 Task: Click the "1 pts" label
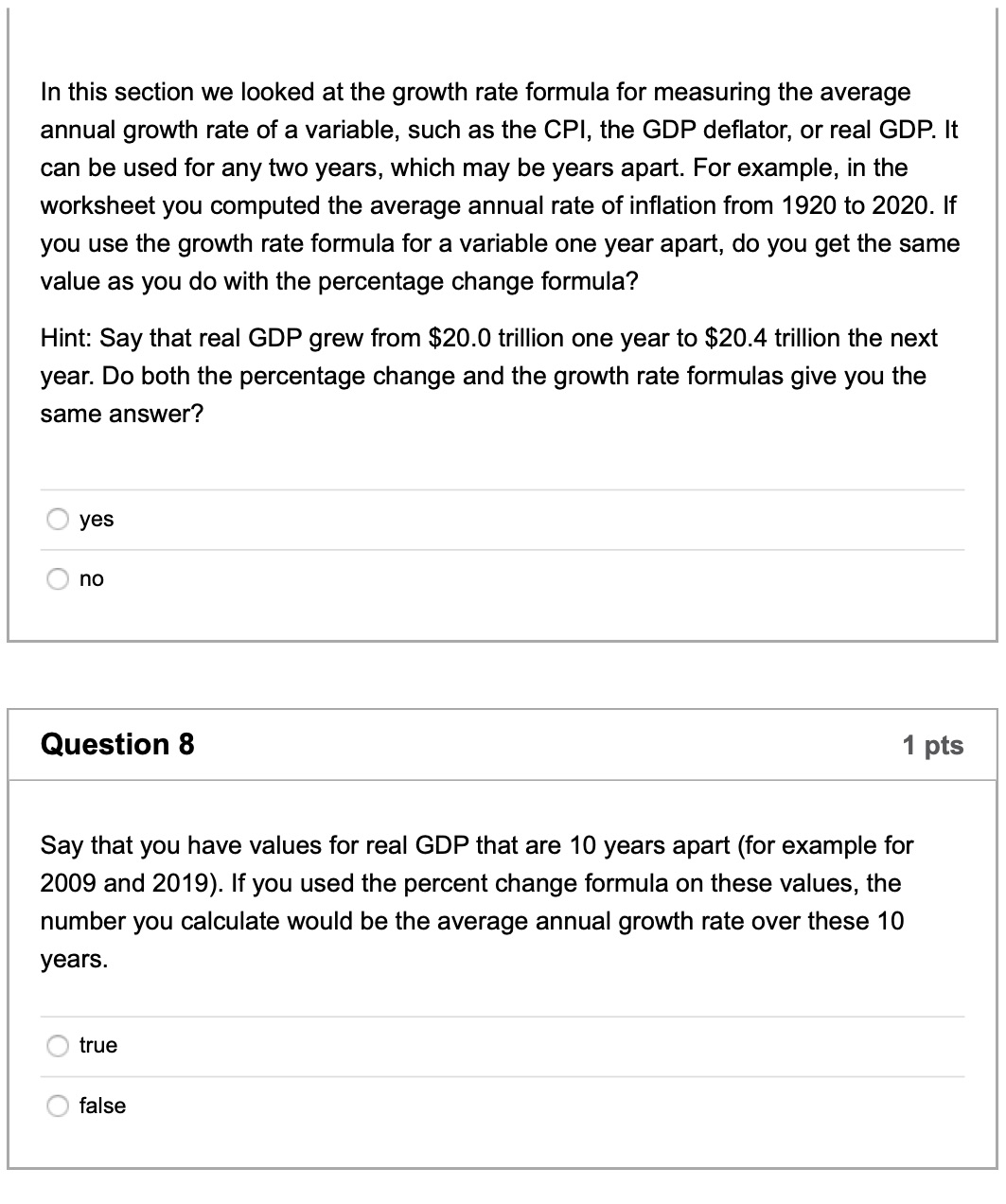[934, 745]
